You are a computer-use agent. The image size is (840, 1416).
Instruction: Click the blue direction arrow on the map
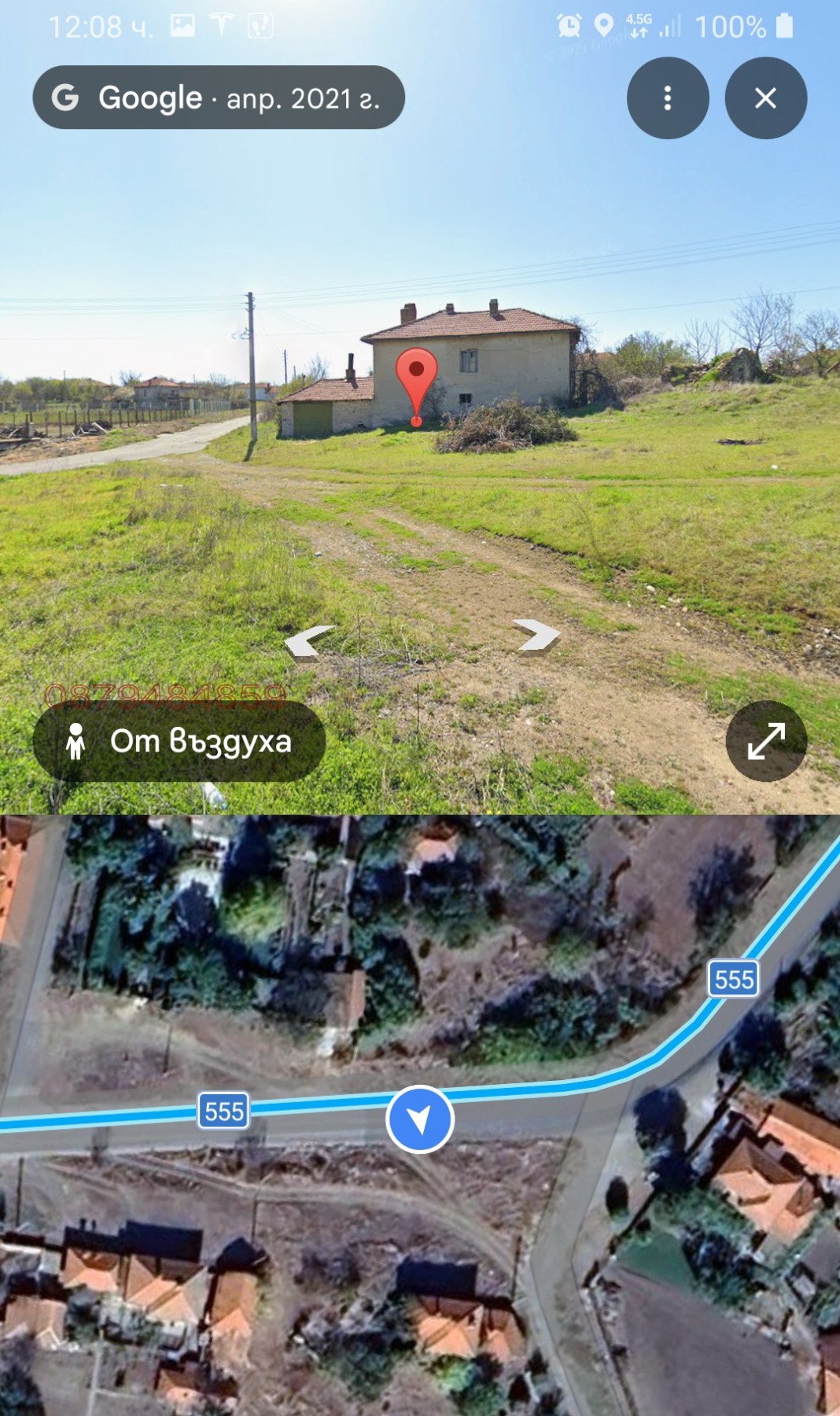pyautogui.click(x=420, y=1120)
